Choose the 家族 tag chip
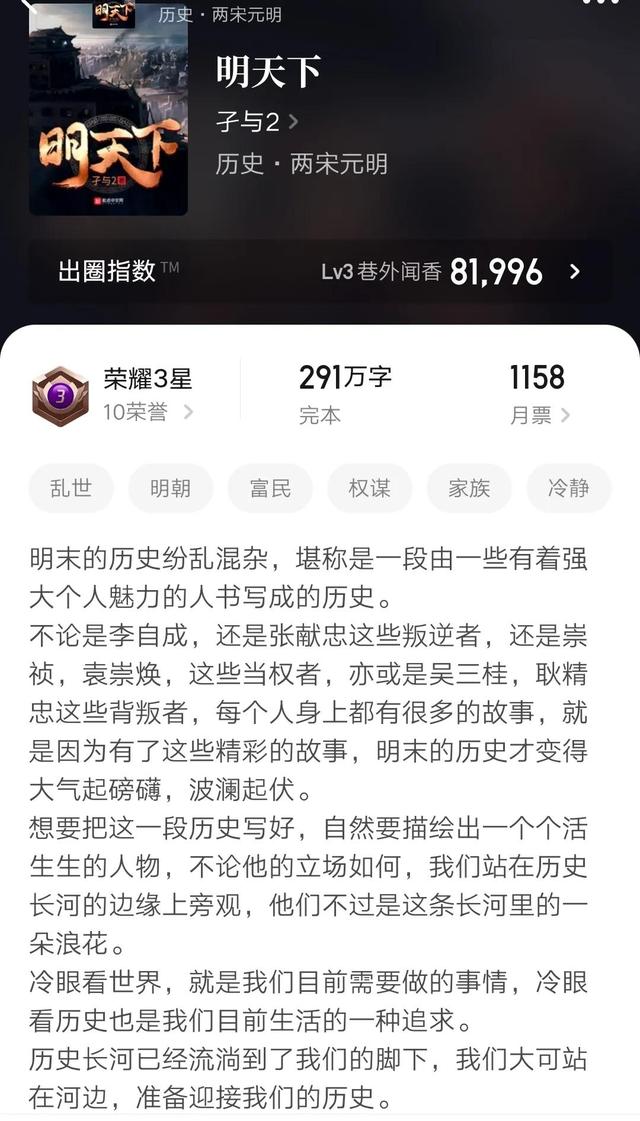This screenshot has width=640, height=1121. point(469,488)
